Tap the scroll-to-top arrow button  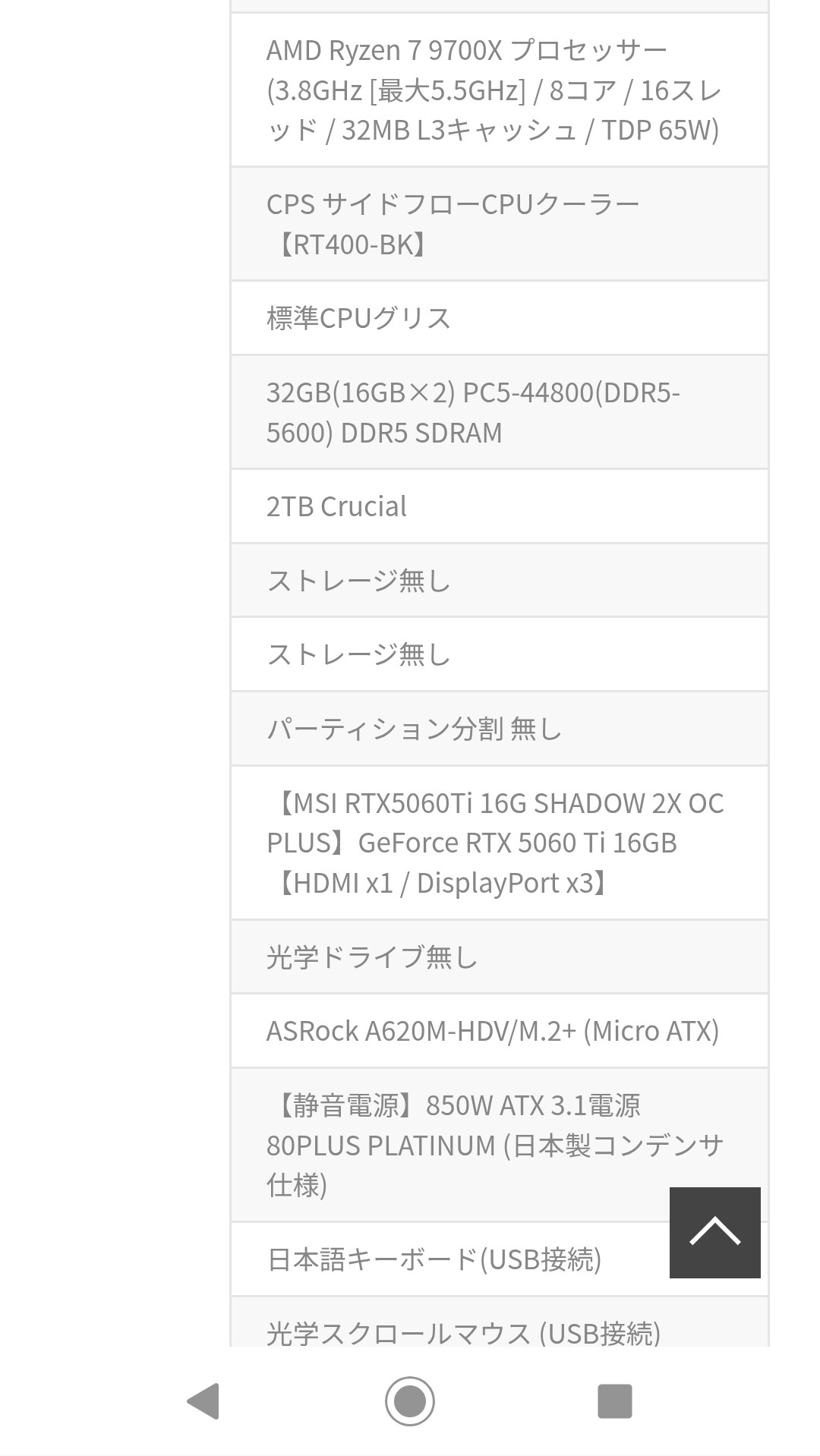click(714, 1232)
